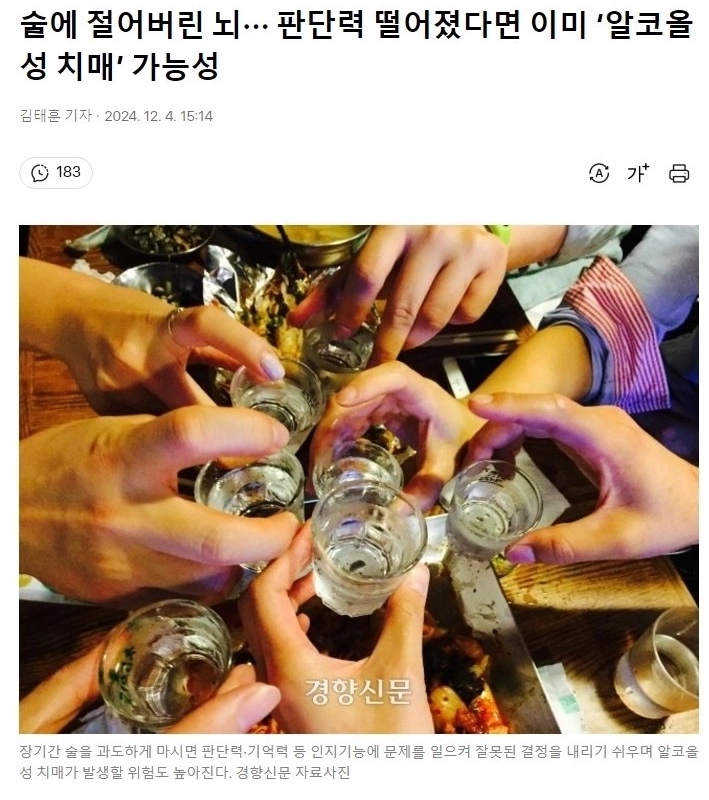Open the 183 comments
The width and height of the screenshot is (709, 800).
[x=56, y=173]
